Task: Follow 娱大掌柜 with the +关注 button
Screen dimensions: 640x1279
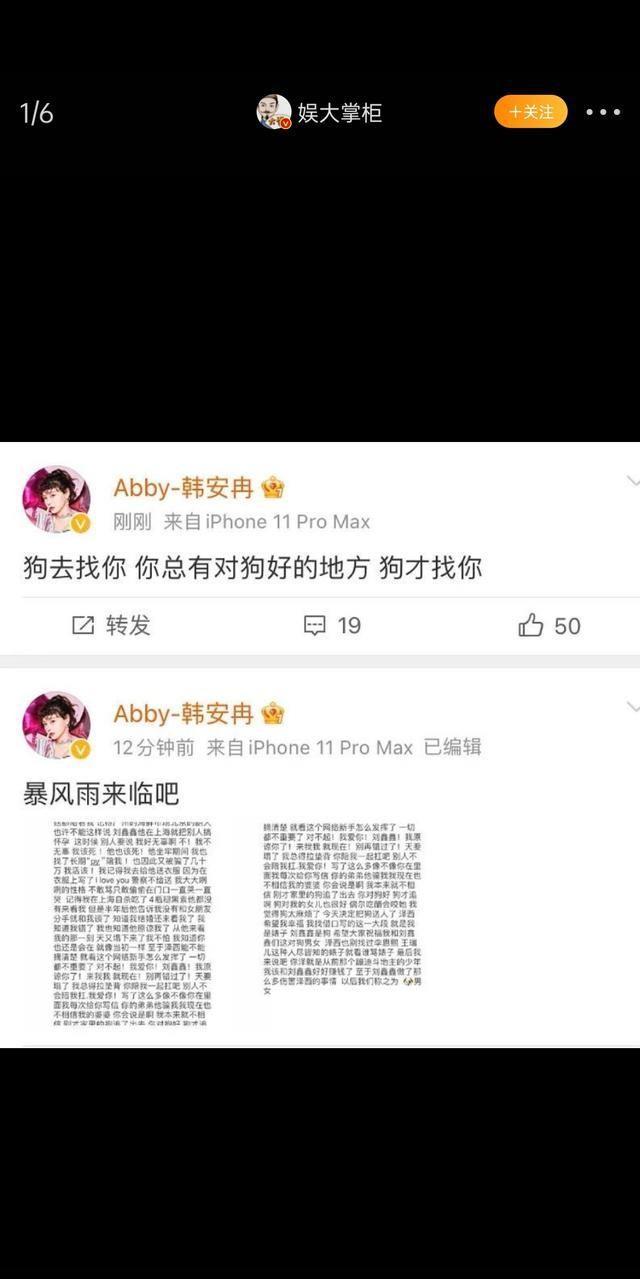Action: click(530, 112)
